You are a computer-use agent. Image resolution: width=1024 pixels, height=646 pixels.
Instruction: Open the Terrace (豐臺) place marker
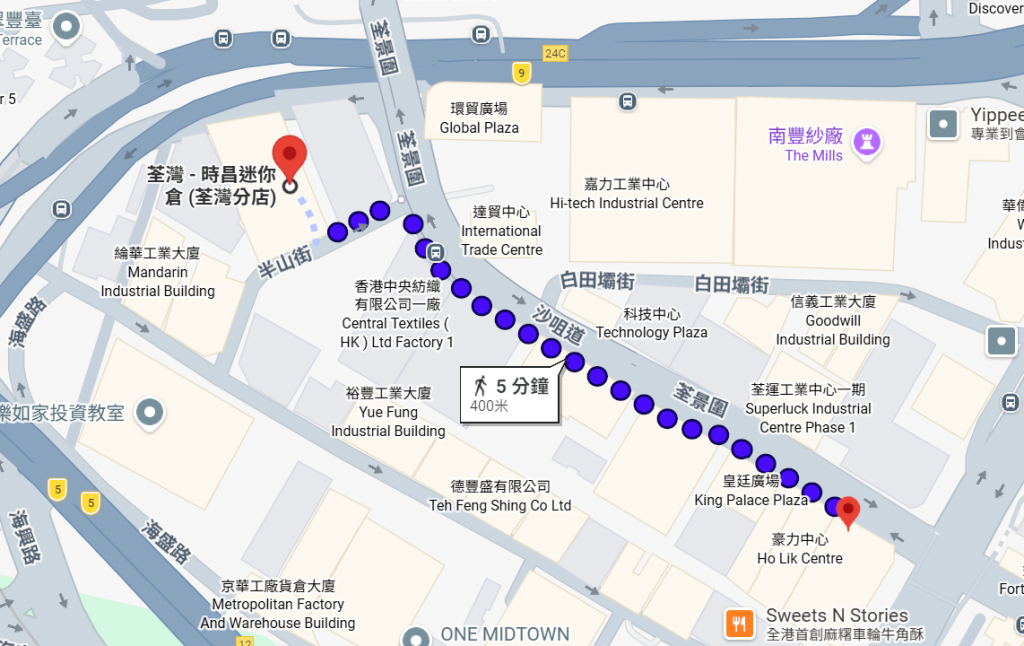[66, 28]
